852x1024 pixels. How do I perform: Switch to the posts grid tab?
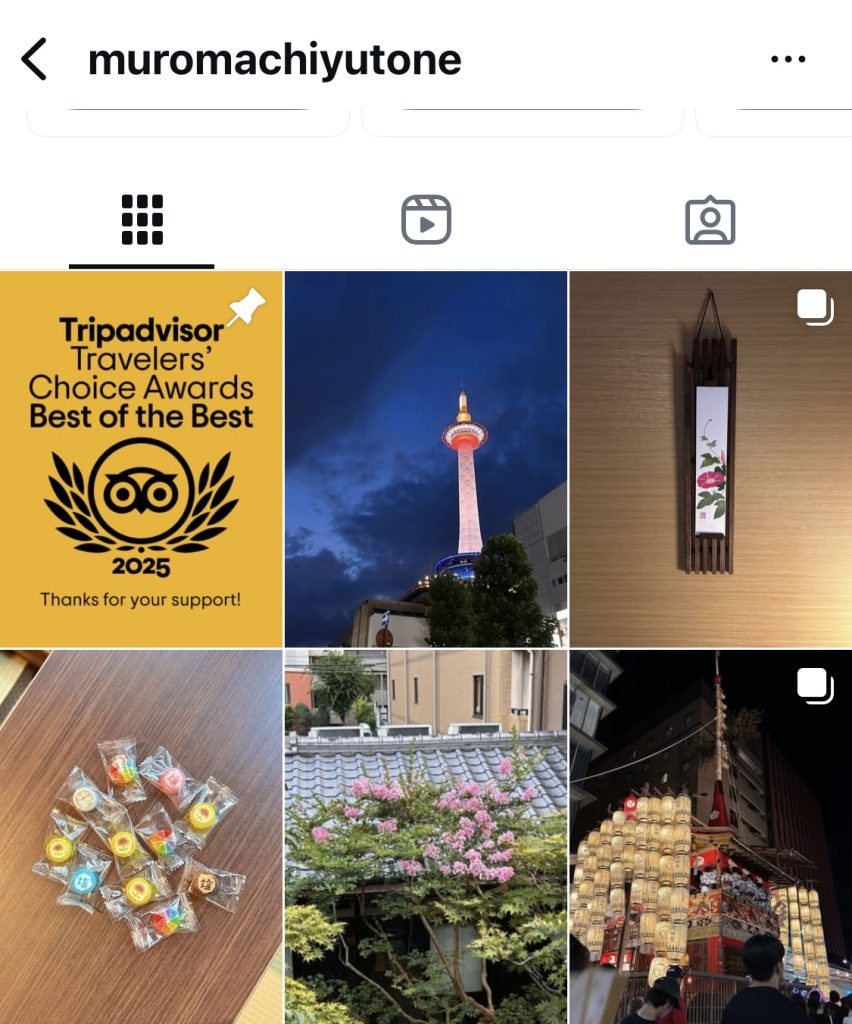click(142, 220)
